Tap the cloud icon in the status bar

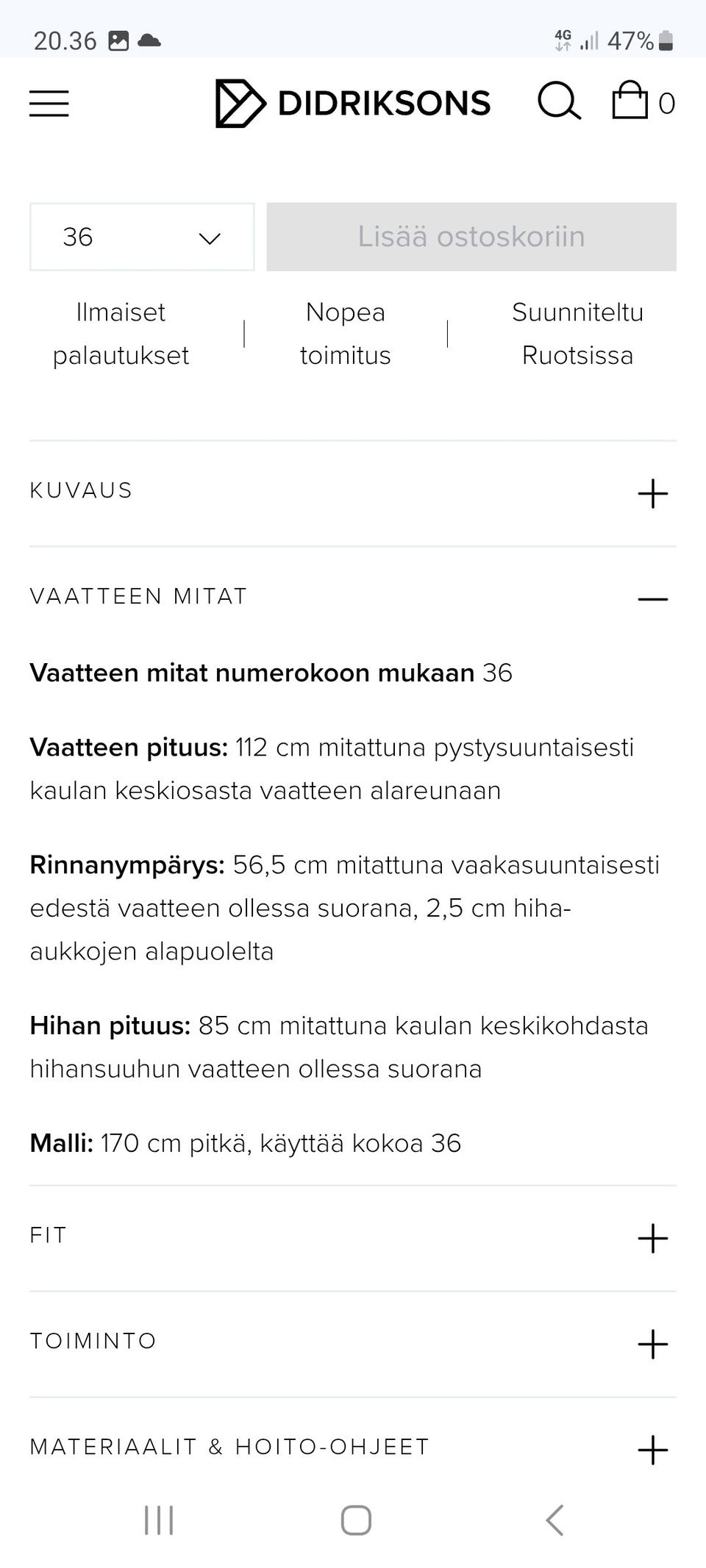(150, 40)
